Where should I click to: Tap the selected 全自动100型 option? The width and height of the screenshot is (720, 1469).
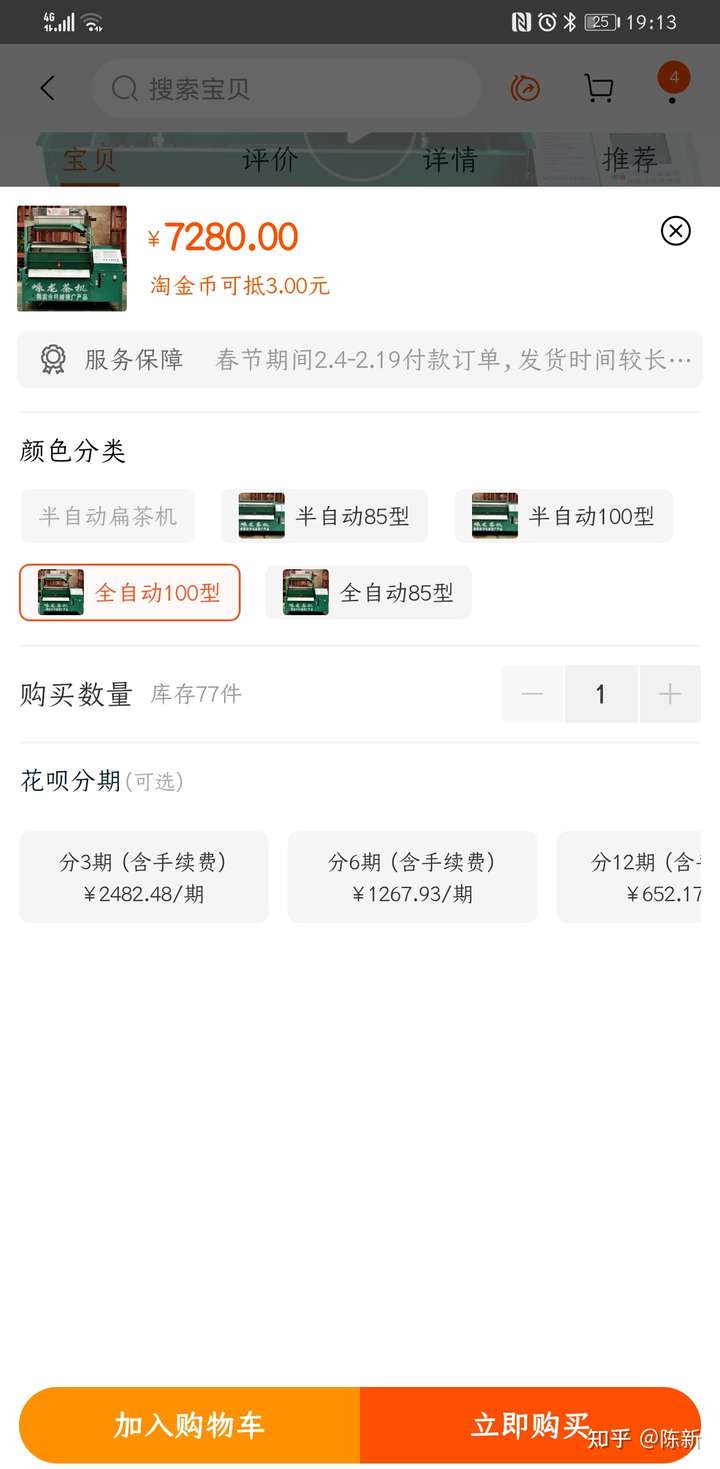pyautogui.click(x=130, y=593)
